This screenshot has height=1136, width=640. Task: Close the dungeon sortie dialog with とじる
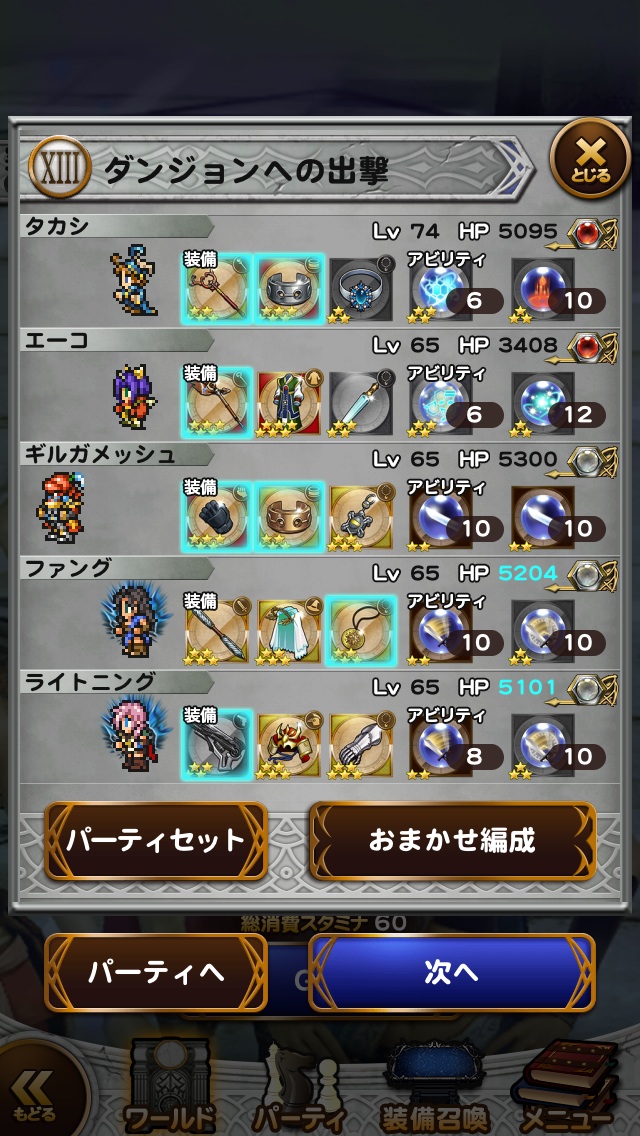coord(590,159)
